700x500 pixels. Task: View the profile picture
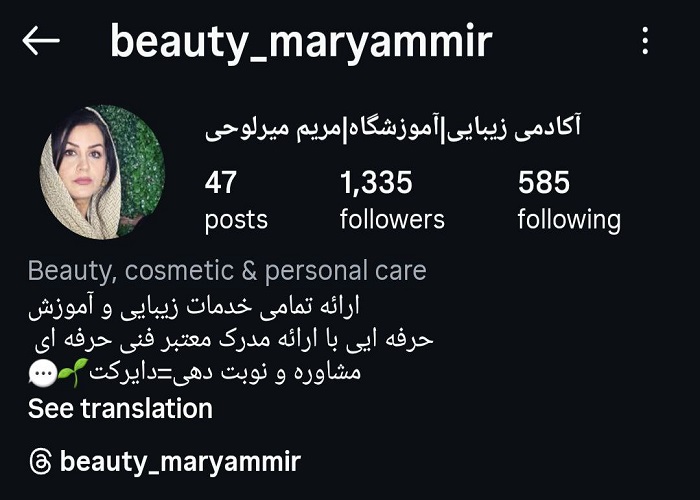[x=101, y=173]
